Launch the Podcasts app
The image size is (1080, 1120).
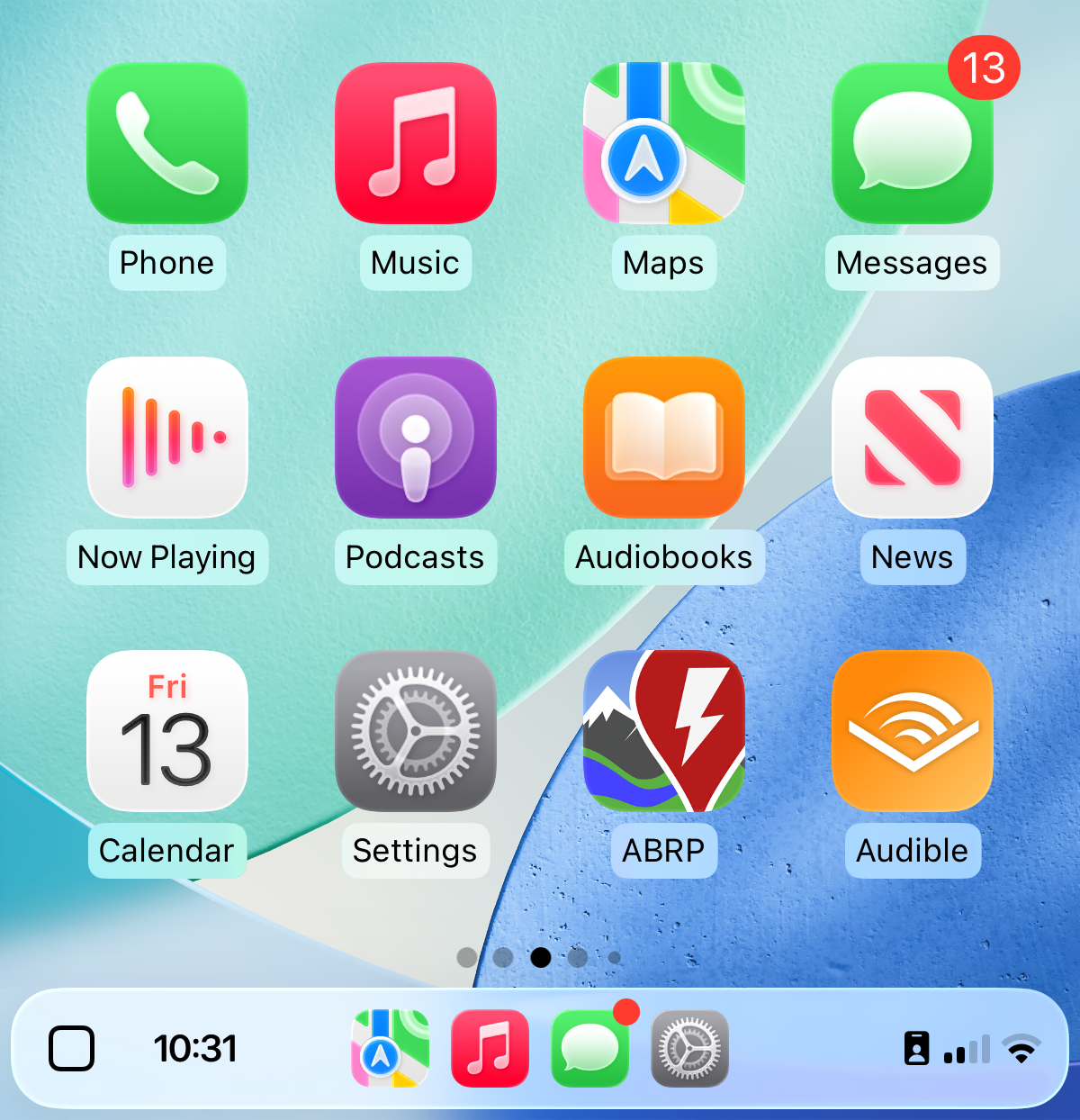[415, 438]
